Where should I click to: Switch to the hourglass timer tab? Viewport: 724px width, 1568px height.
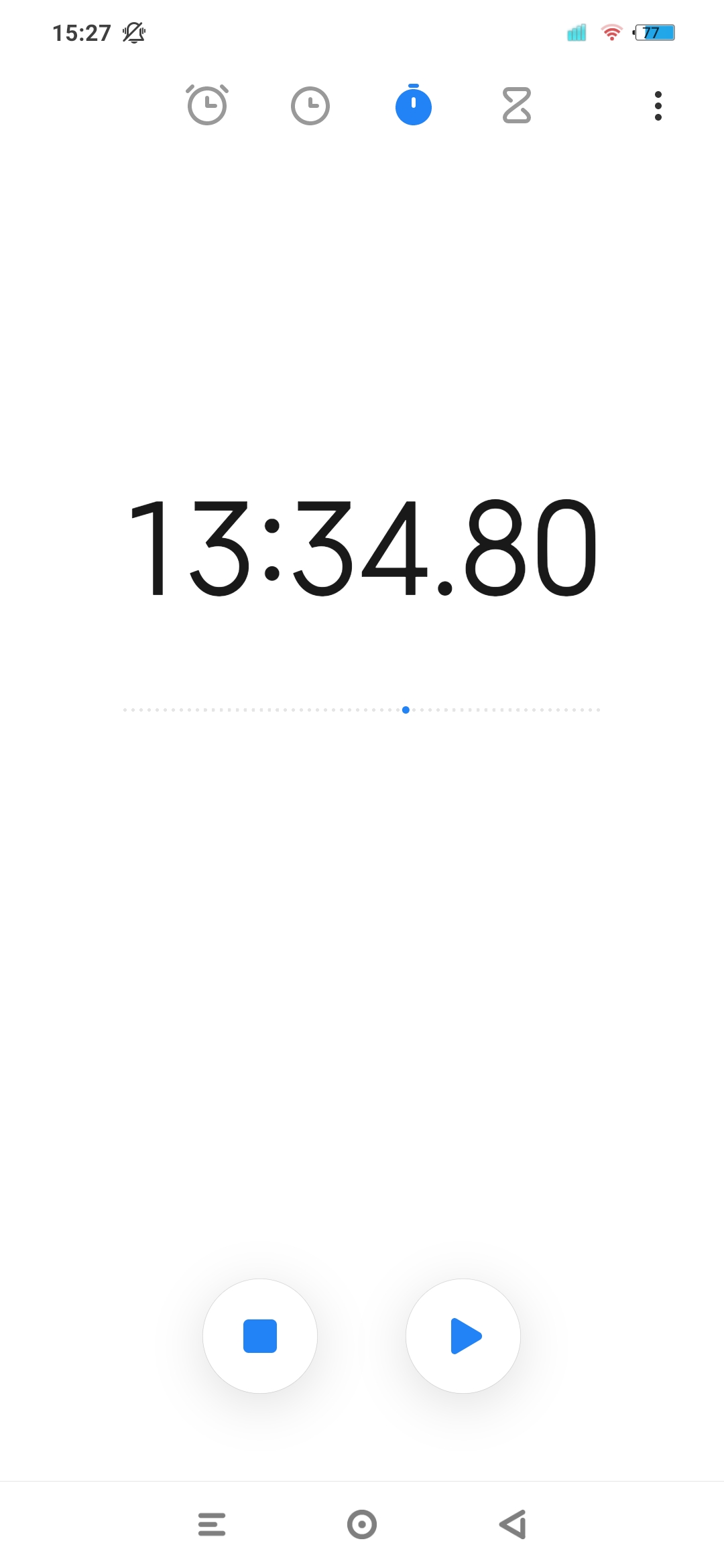tap(517, 105)
